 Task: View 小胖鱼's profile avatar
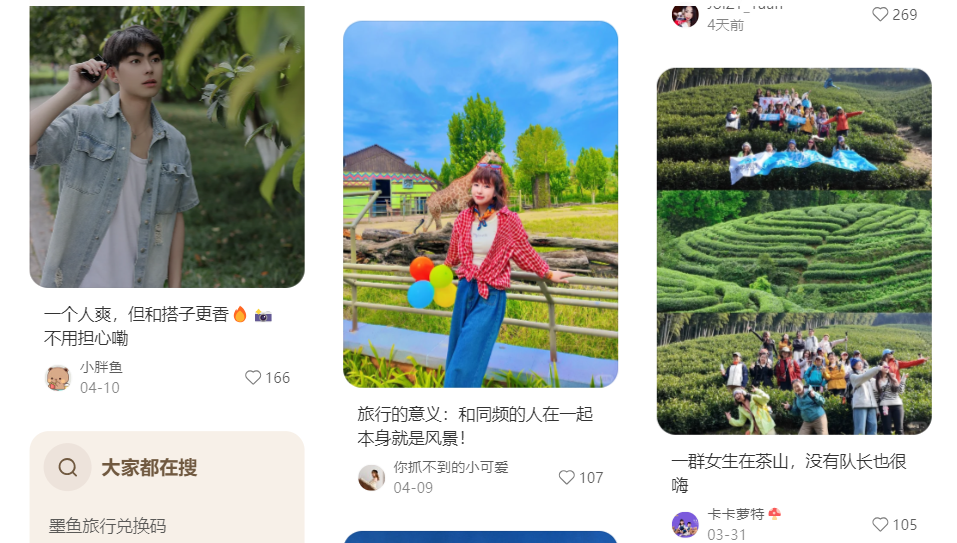tap(58, 378)
